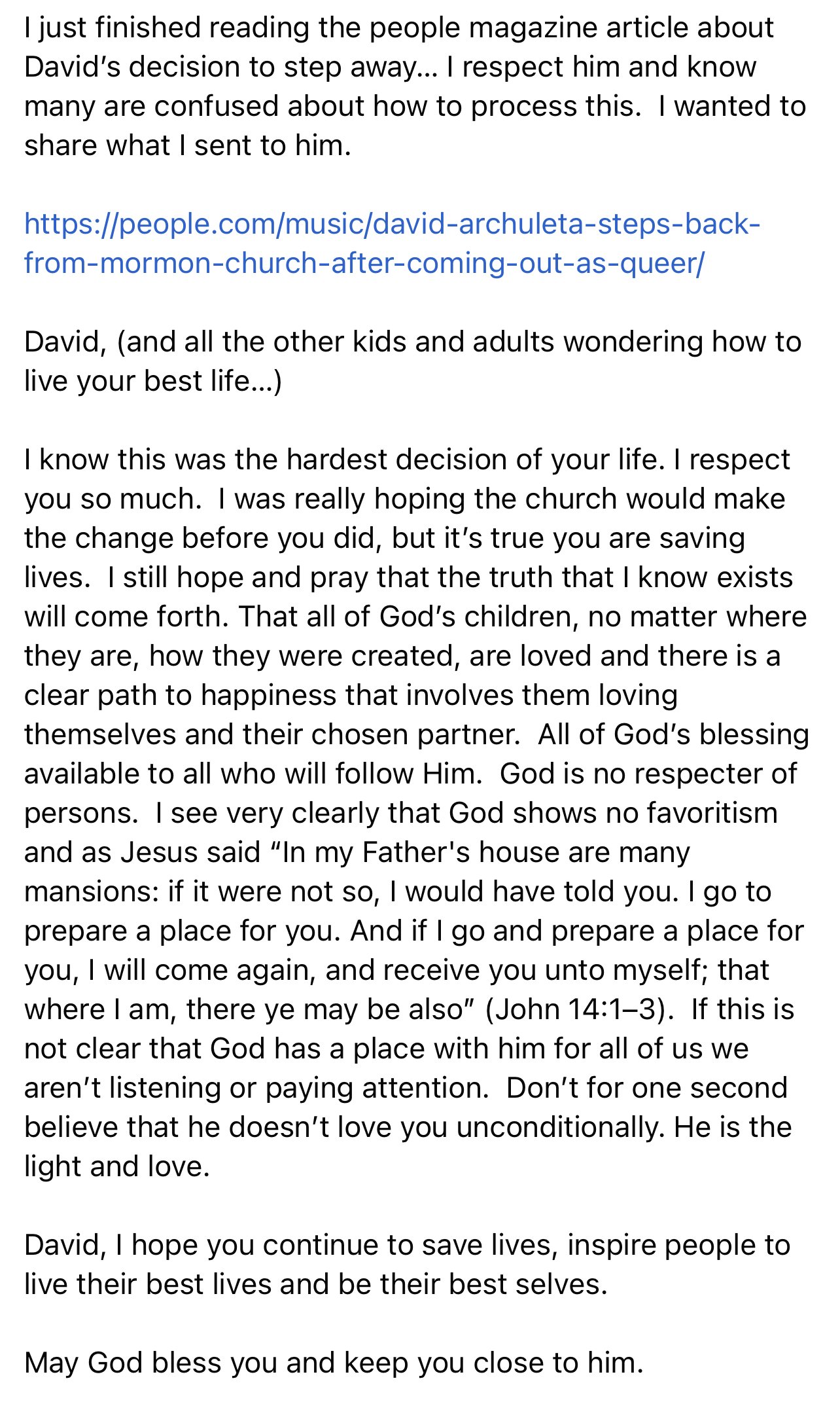
Task: Open the people.com David Archuleta article link
Action: tap(392, 243)
